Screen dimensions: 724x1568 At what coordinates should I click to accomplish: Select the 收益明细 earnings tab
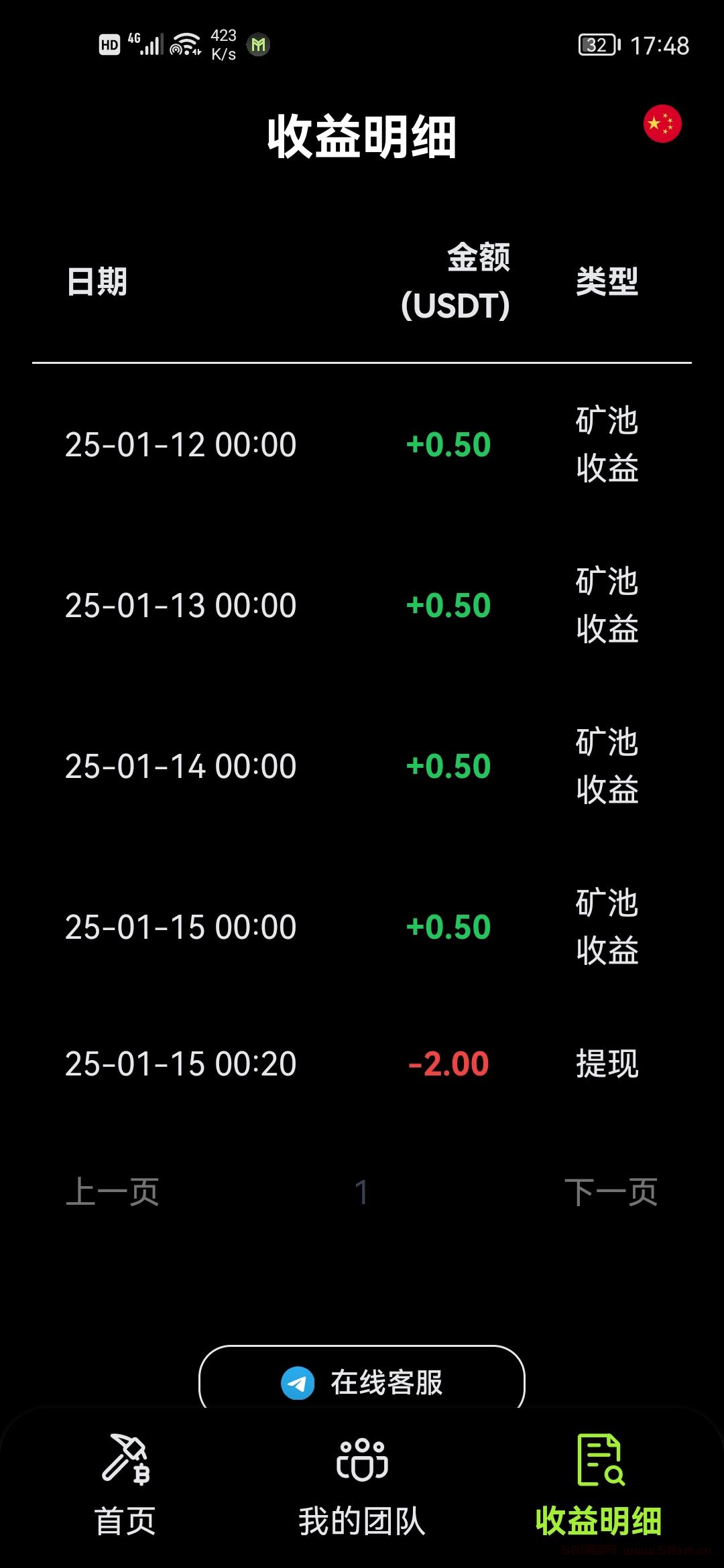click(599, 1484)
